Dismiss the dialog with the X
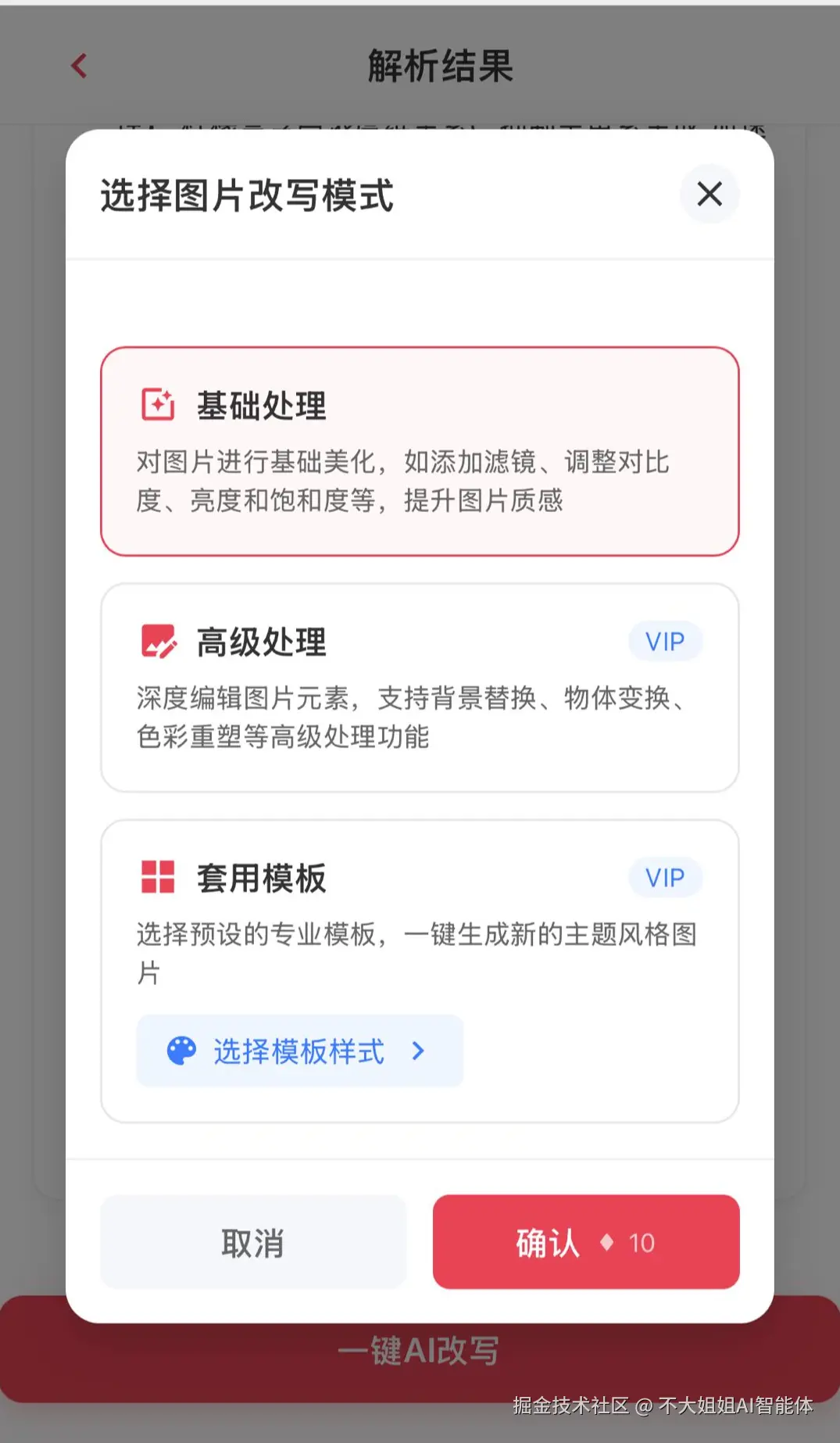840x1443 pixels. coord(709,195)
